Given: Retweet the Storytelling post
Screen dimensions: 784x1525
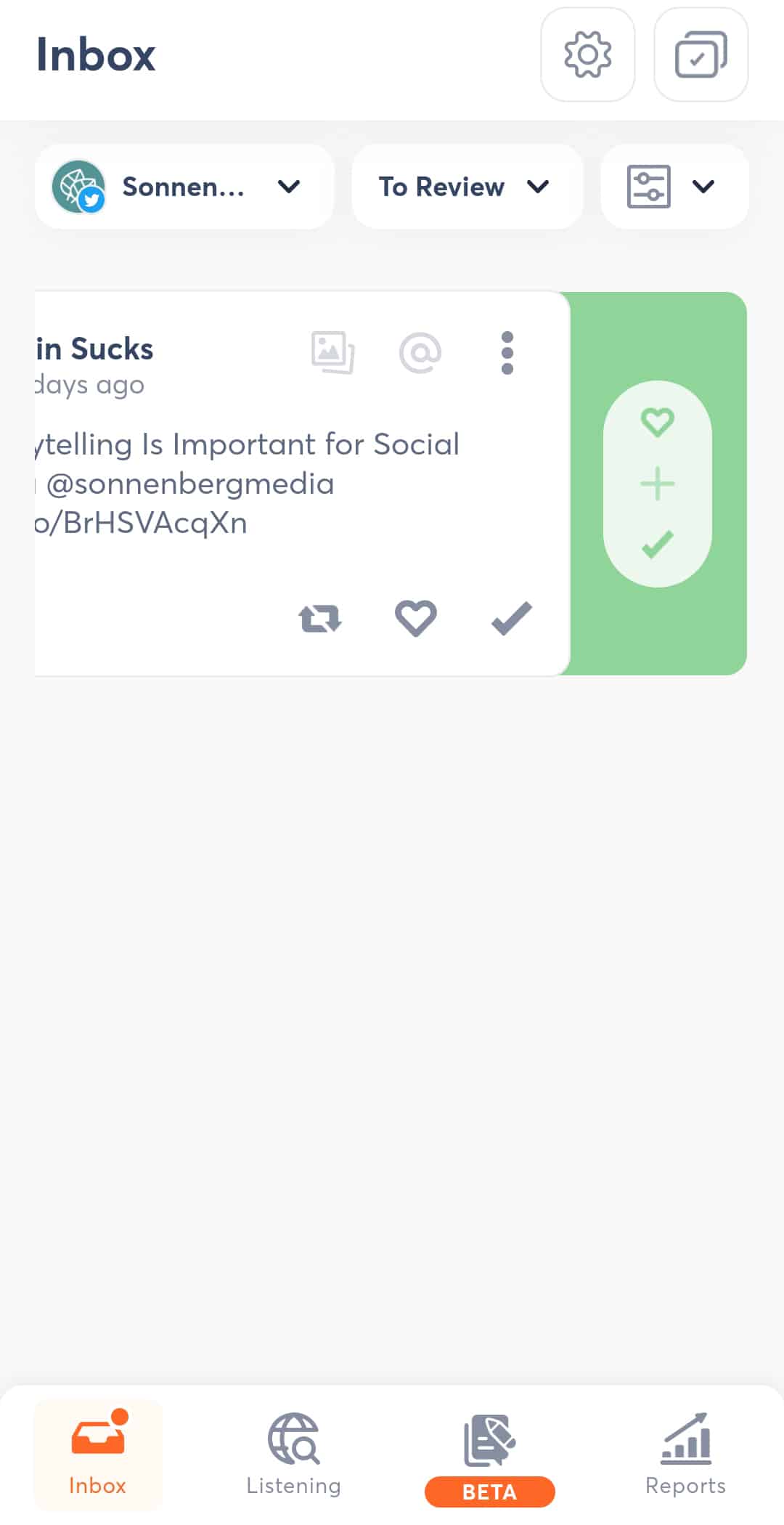Looking at the screenshot, I should [x=320, y=619].
